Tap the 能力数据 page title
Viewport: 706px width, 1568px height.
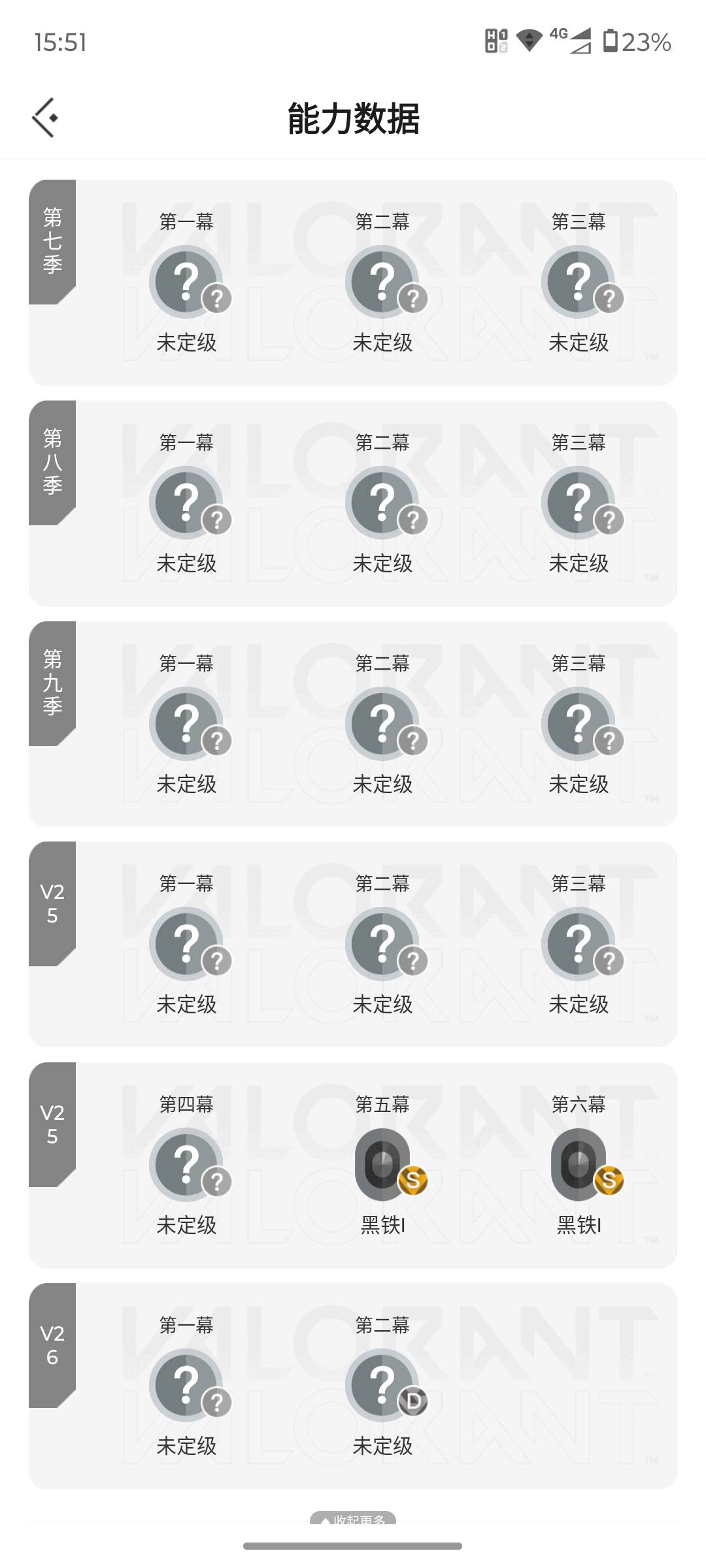353,118
